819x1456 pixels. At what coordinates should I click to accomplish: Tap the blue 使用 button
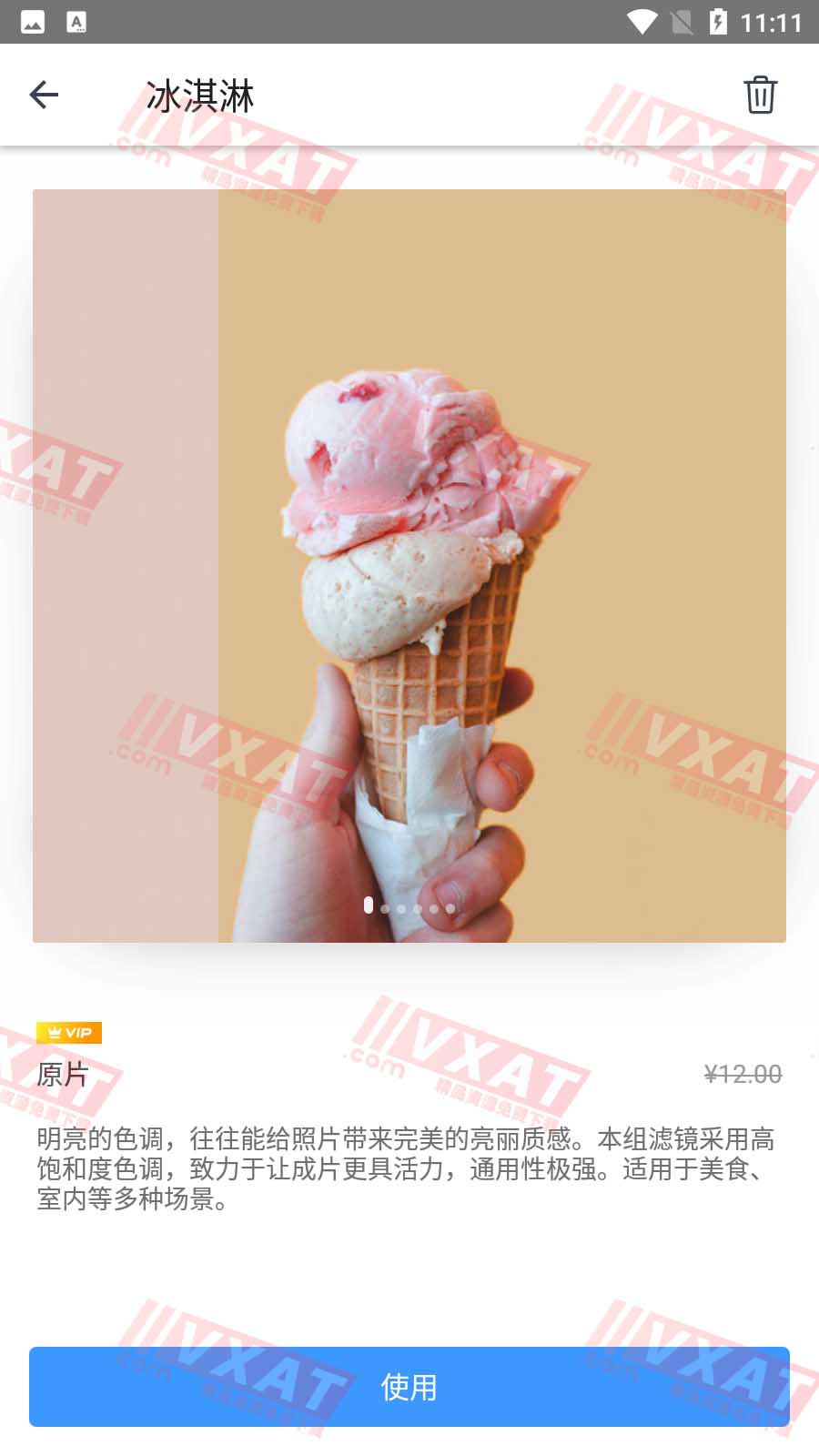(409, 1386)
